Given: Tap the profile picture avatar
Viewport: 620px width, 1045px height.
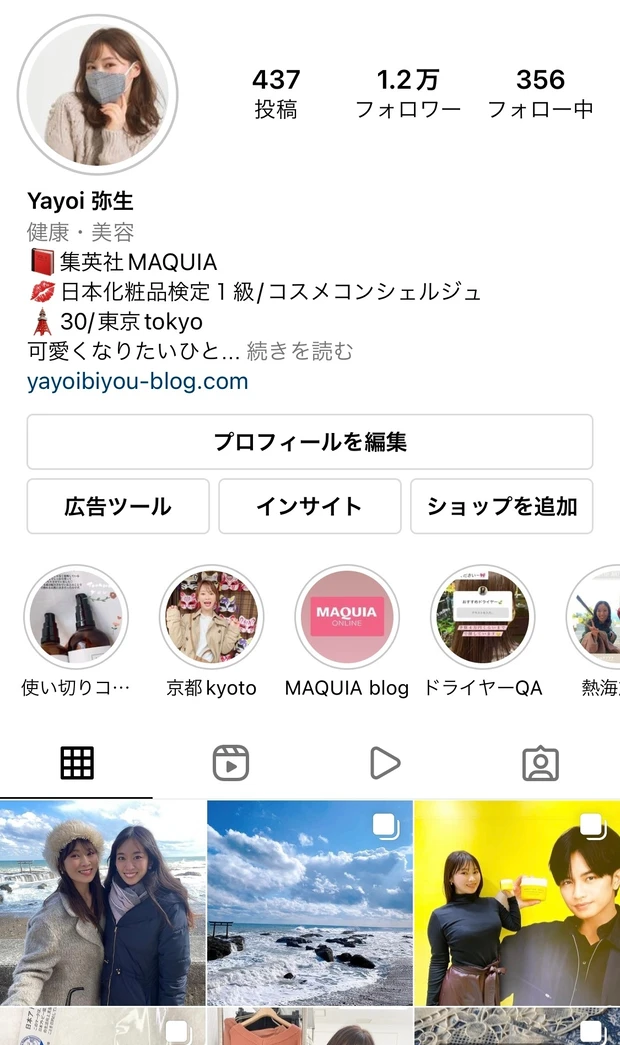Looking at the screenshot, I should click(x=98, y=95).
